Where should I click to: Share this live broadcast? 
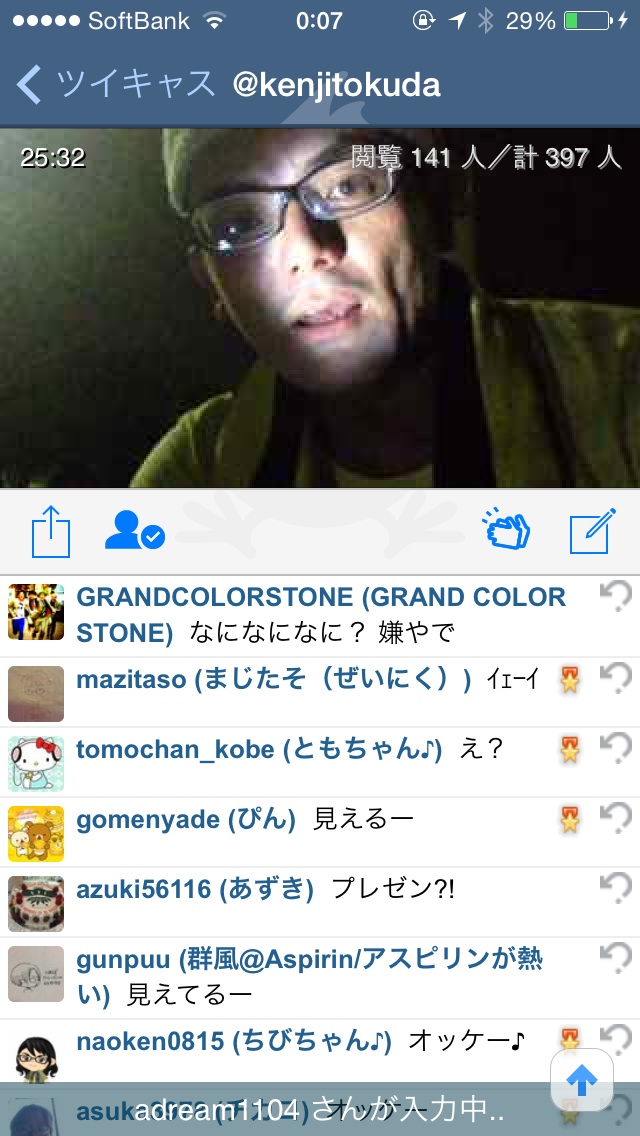[x=51, y=530]
